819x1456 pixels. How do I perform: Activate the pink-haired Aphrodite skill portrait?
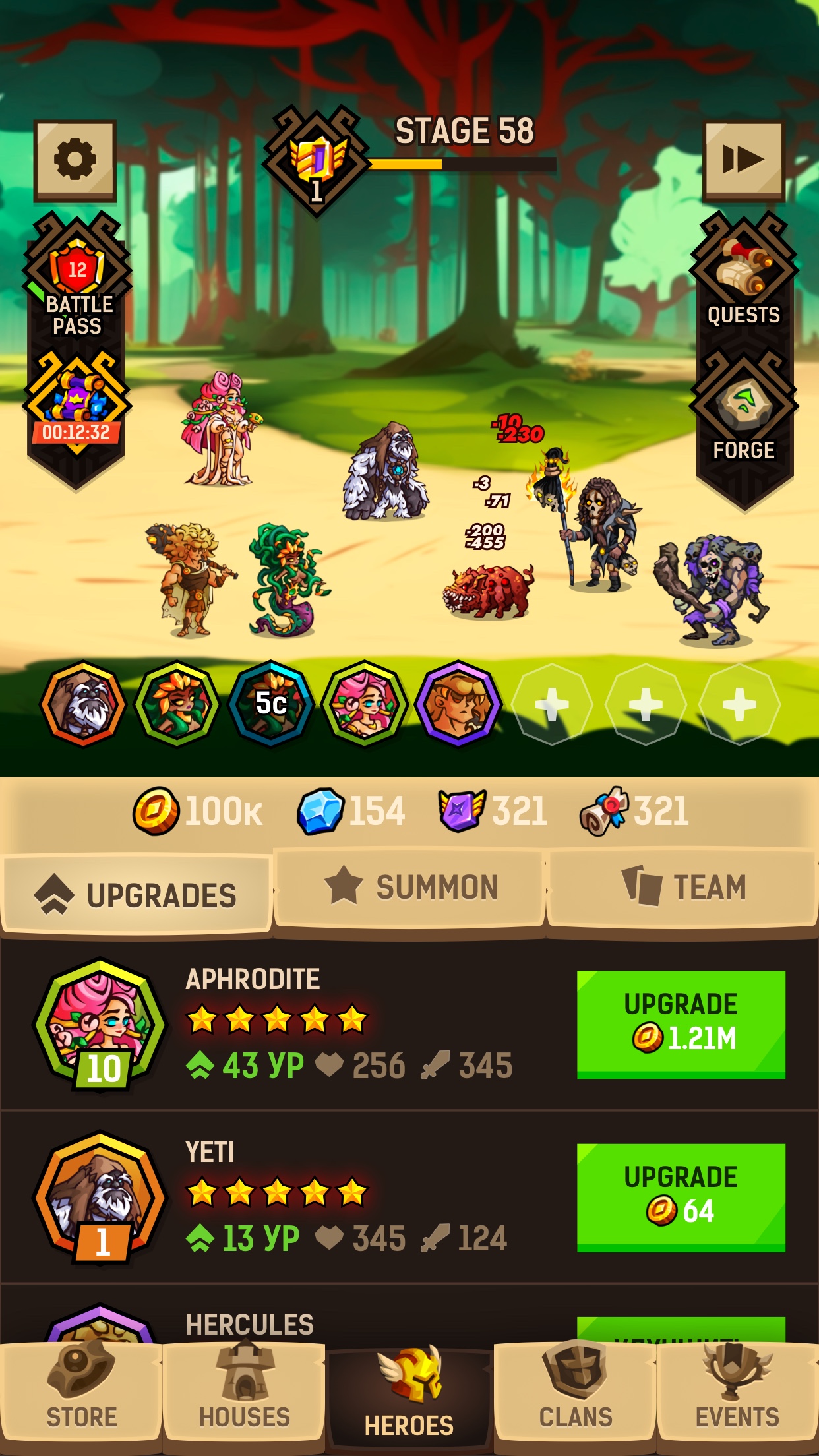pos(364,704)
